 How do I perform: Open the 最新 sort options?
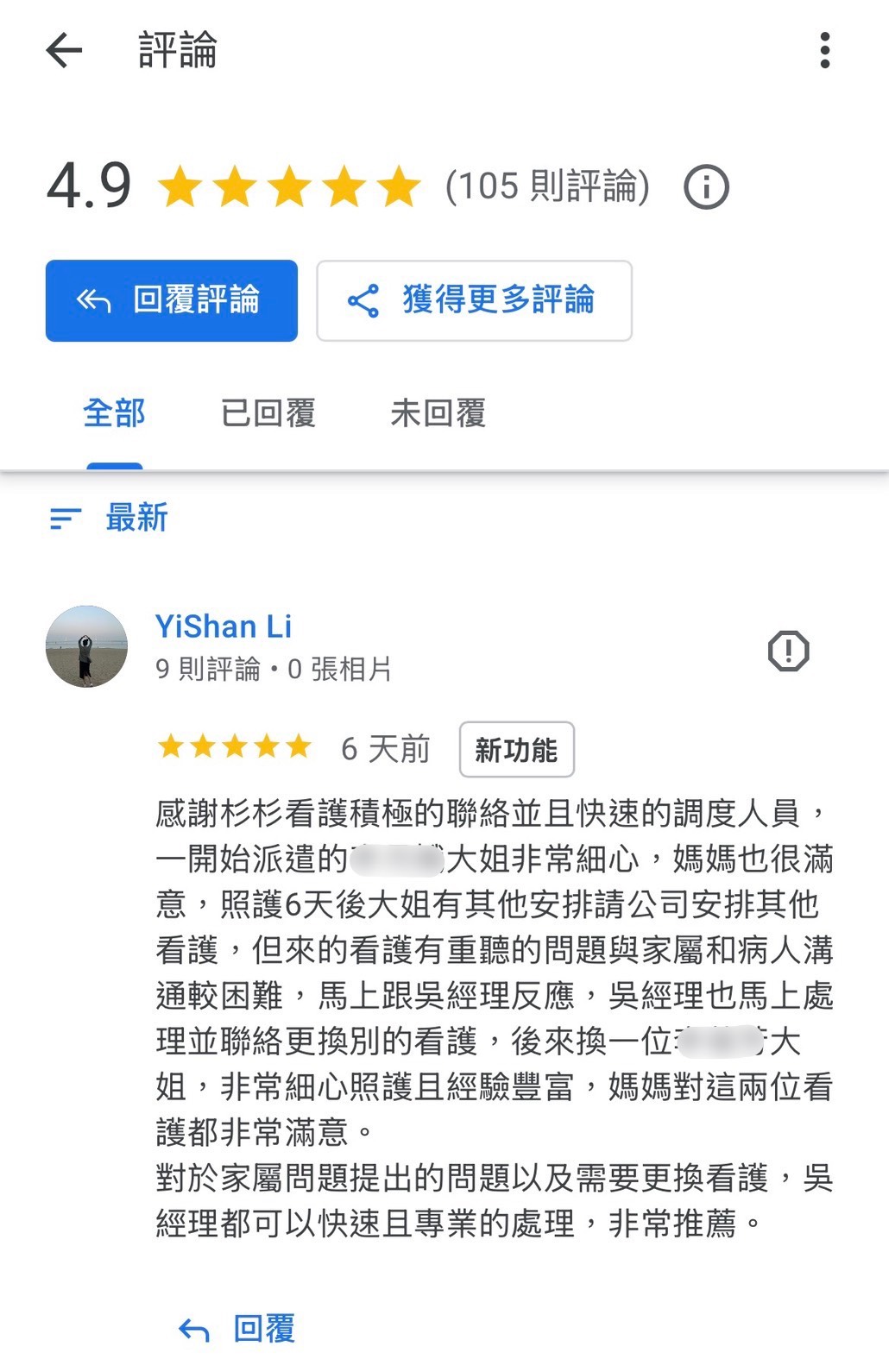coord(109,518)
